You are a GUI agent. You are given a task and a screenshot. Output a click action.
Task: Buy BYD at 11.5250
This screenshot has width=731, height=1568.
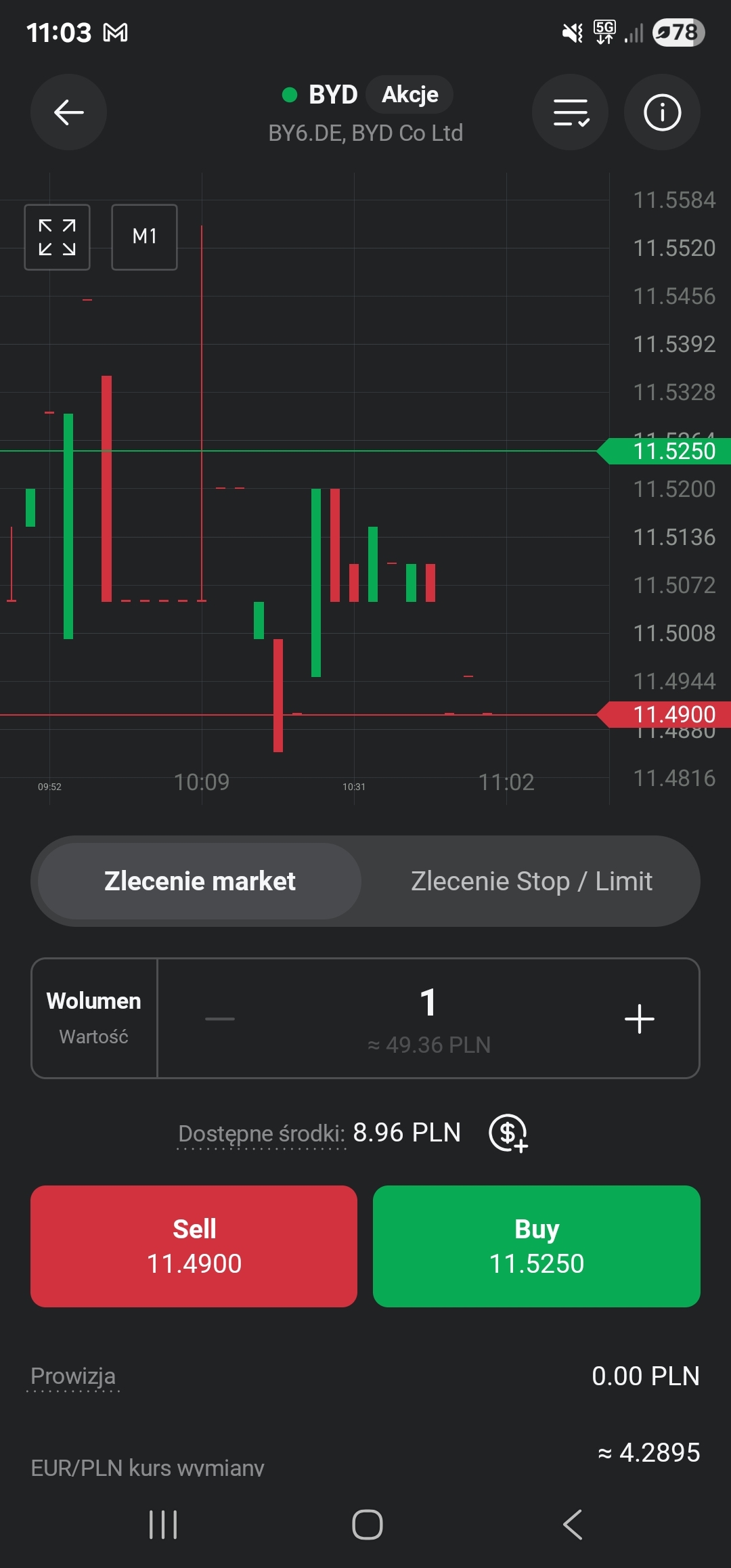click(536, 1246)
